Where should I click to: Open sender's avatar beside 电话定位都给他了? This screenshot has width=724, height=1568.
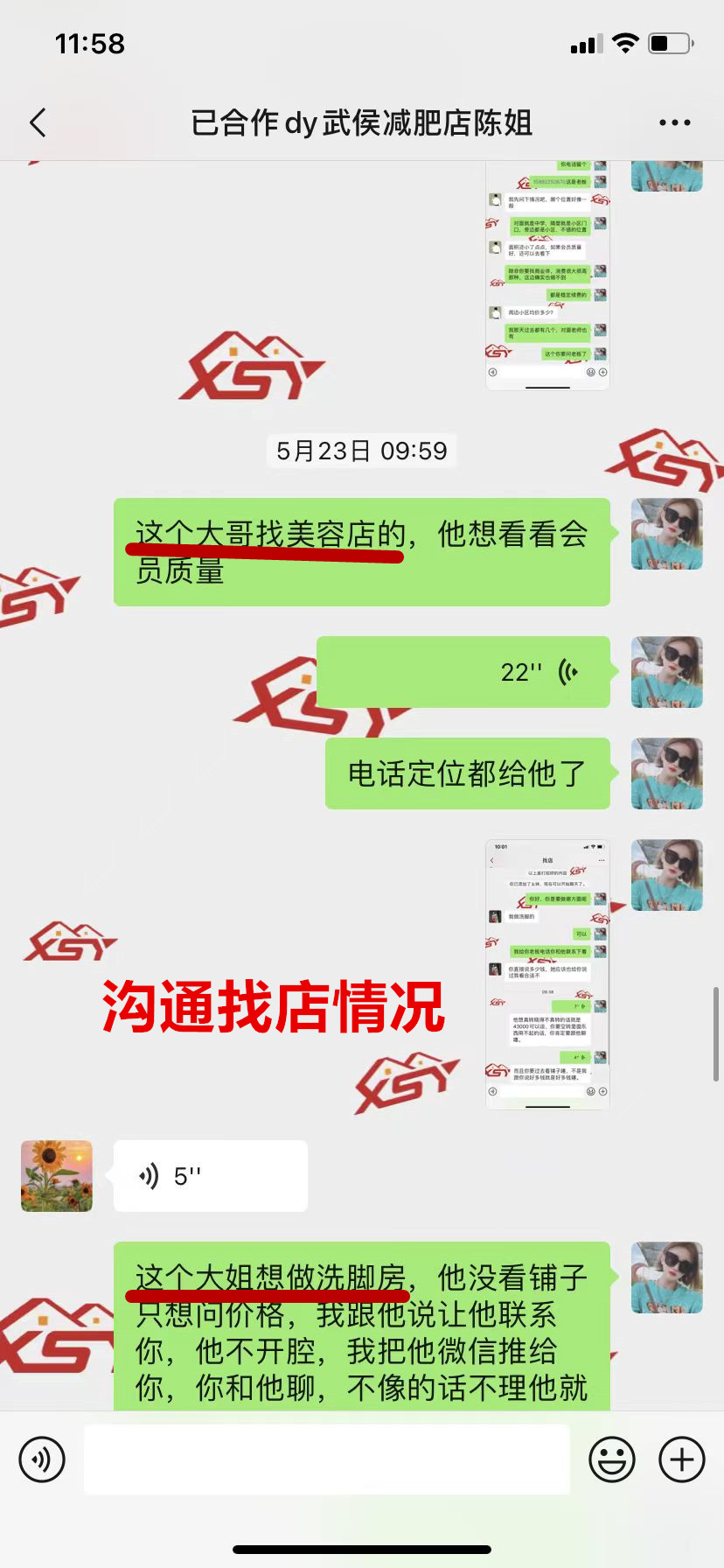point(666,773)
